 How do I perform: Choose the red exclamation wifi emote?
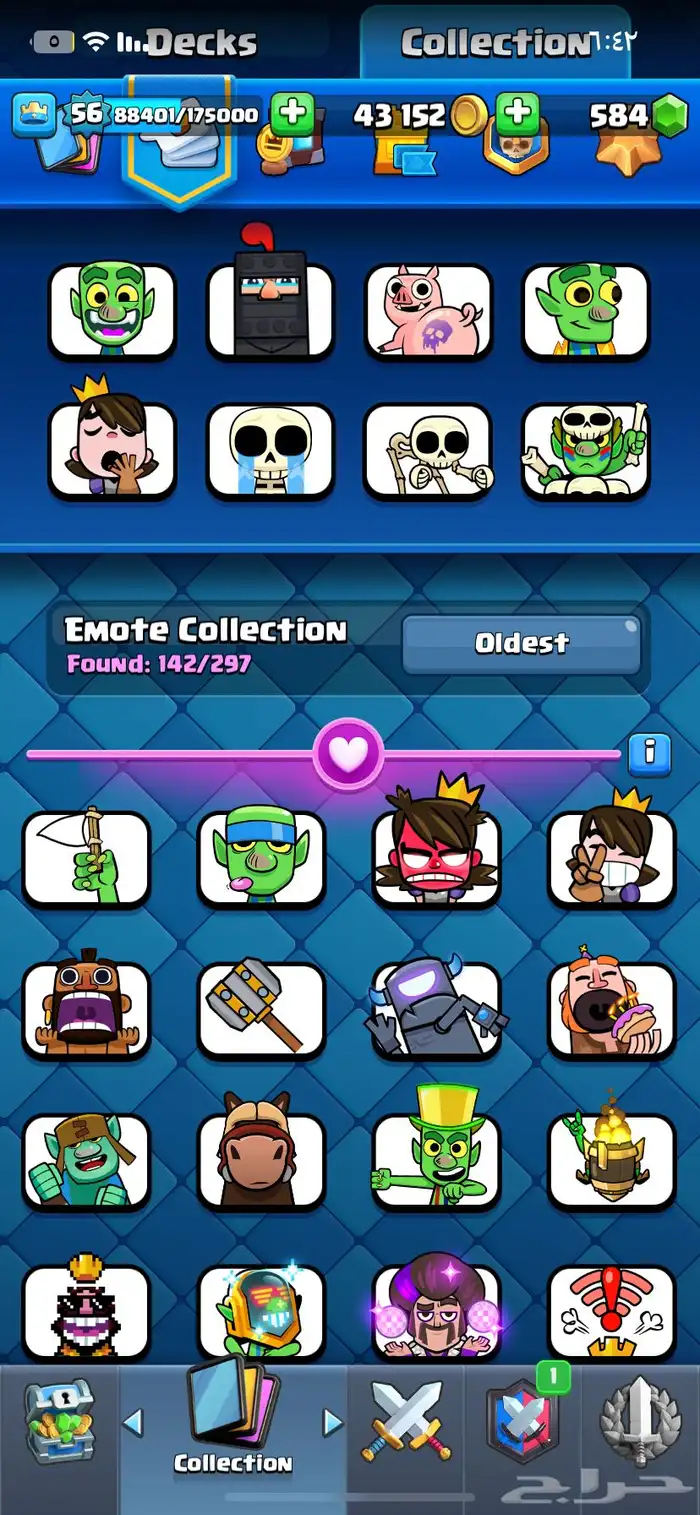point(611,1312)
